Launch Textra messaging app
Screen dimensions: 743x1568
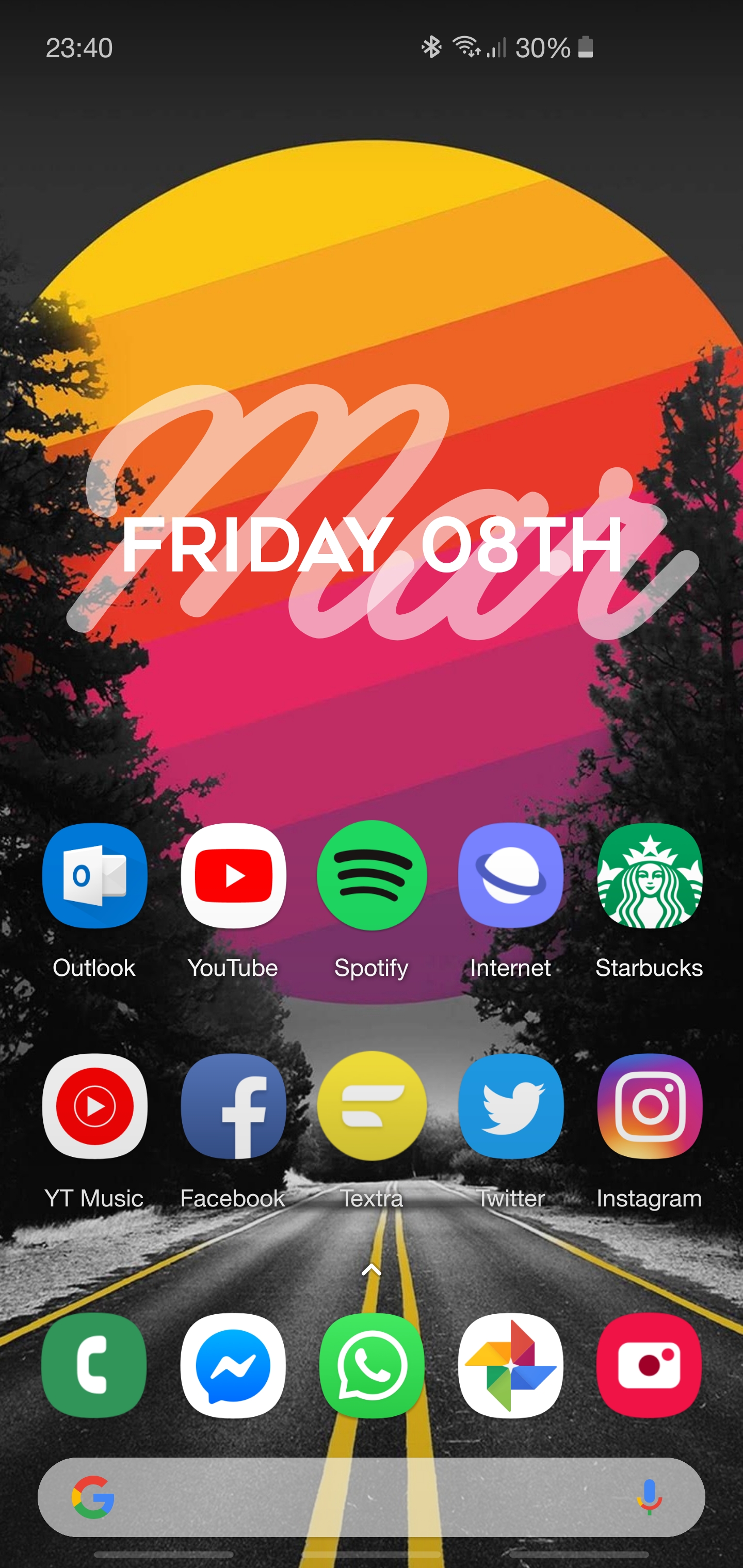[x=372, y=1105]
